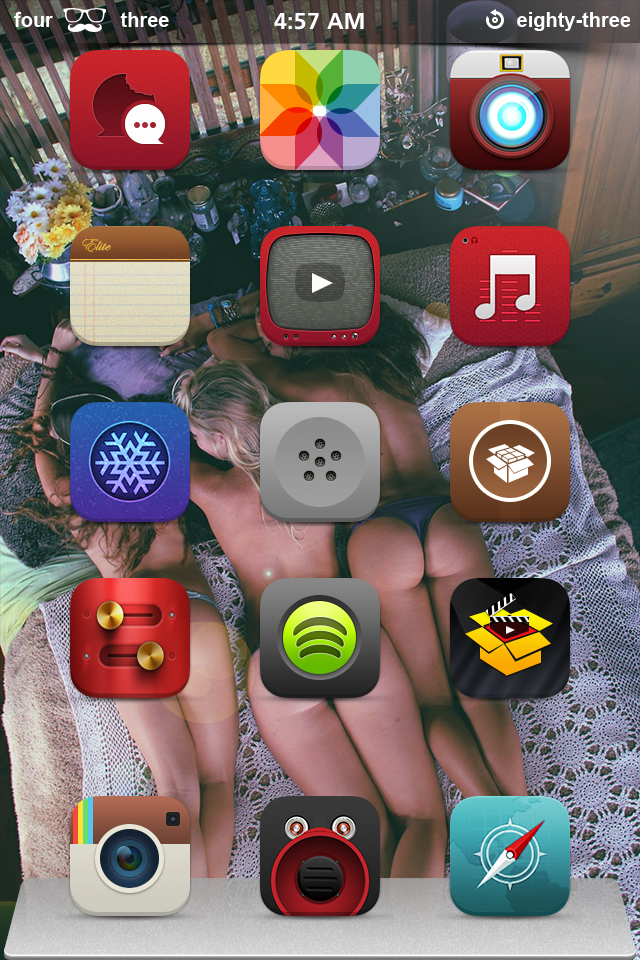Screen dimensions: 640x960
Task: Open the red Music app
Action: [x=510, y=286]
